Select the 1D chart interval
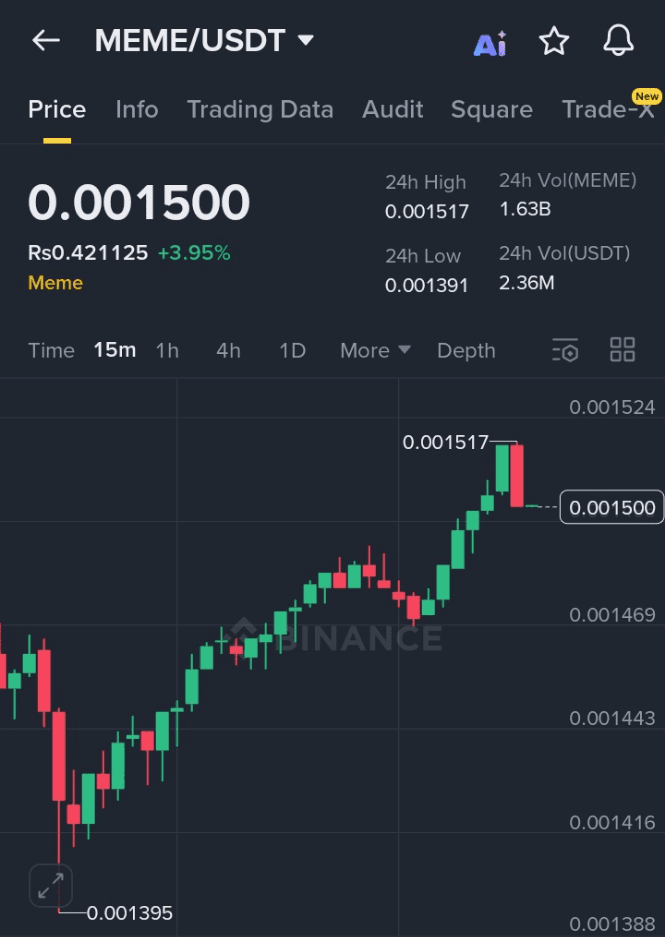 point(292,351)
